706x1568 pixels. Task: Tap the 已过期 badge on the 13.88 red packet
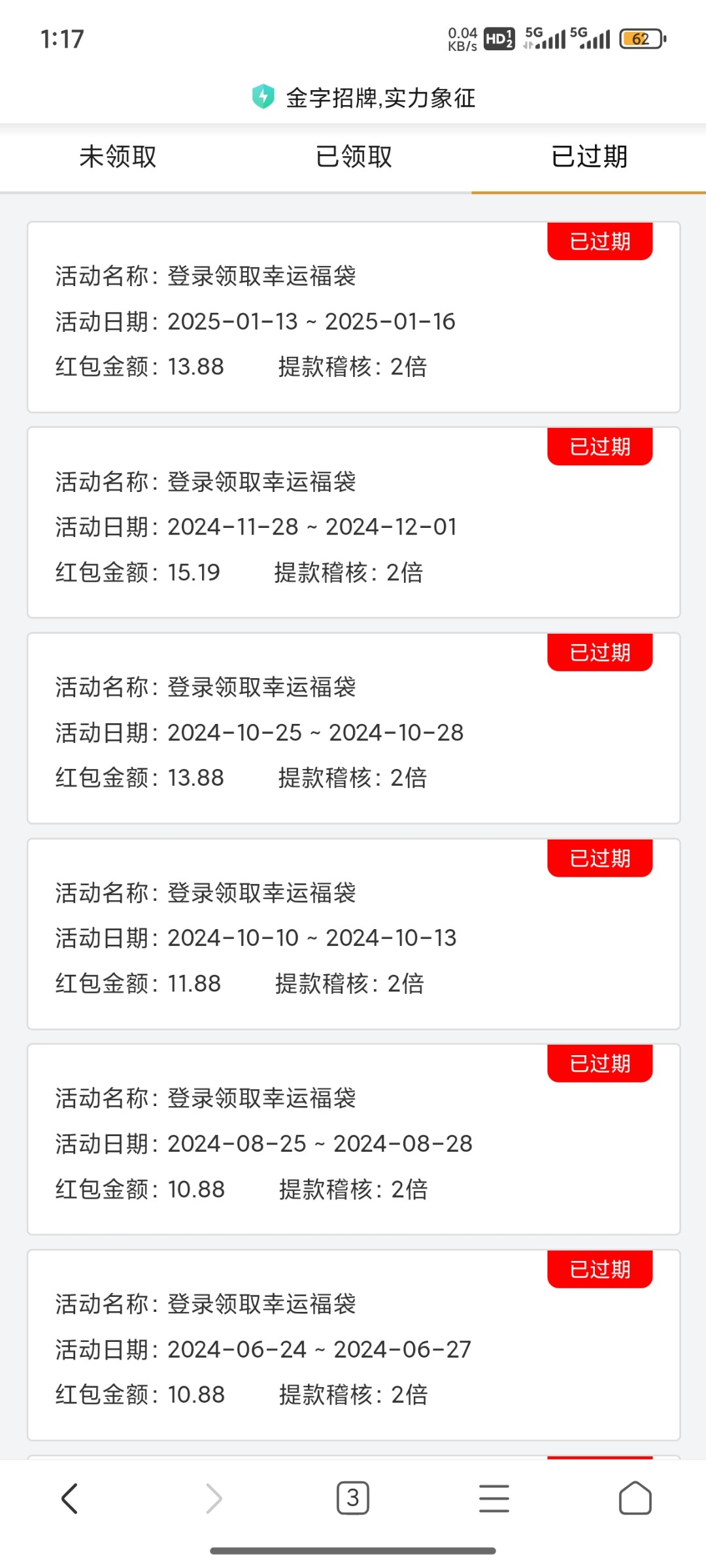point(599,241)
